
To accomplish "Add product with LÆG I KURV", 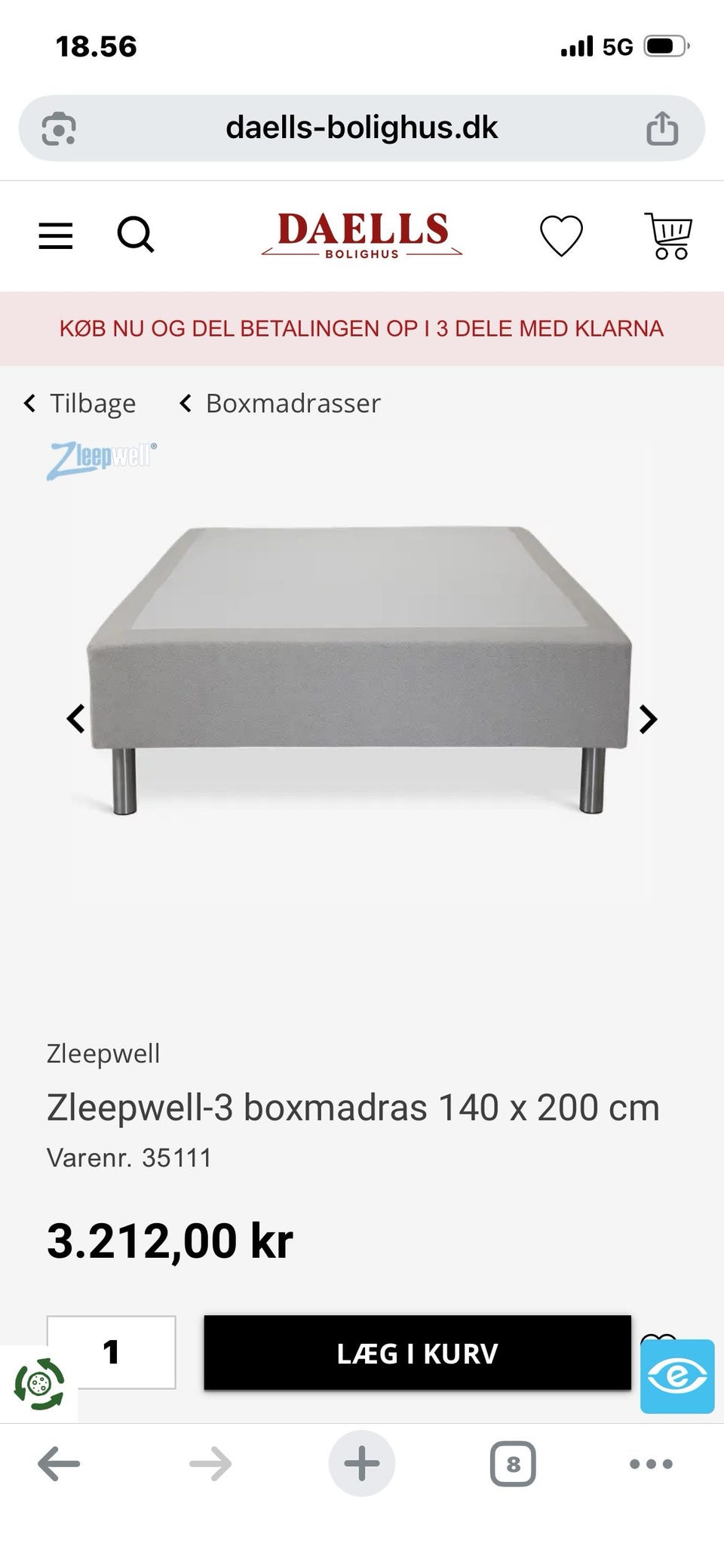I will [417, 1353].
